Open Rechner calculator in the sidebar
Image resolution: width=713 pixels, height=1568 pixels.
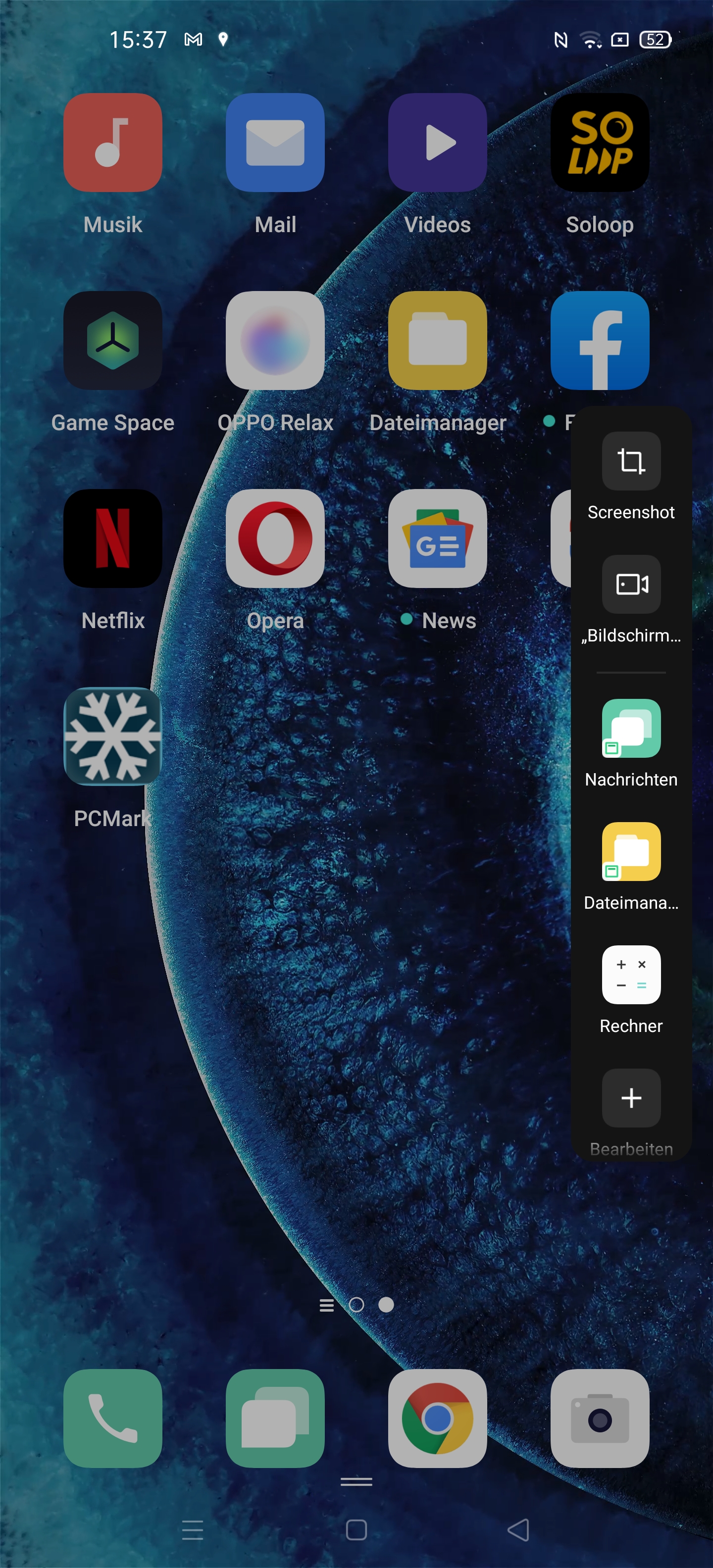tap(631, 974)
